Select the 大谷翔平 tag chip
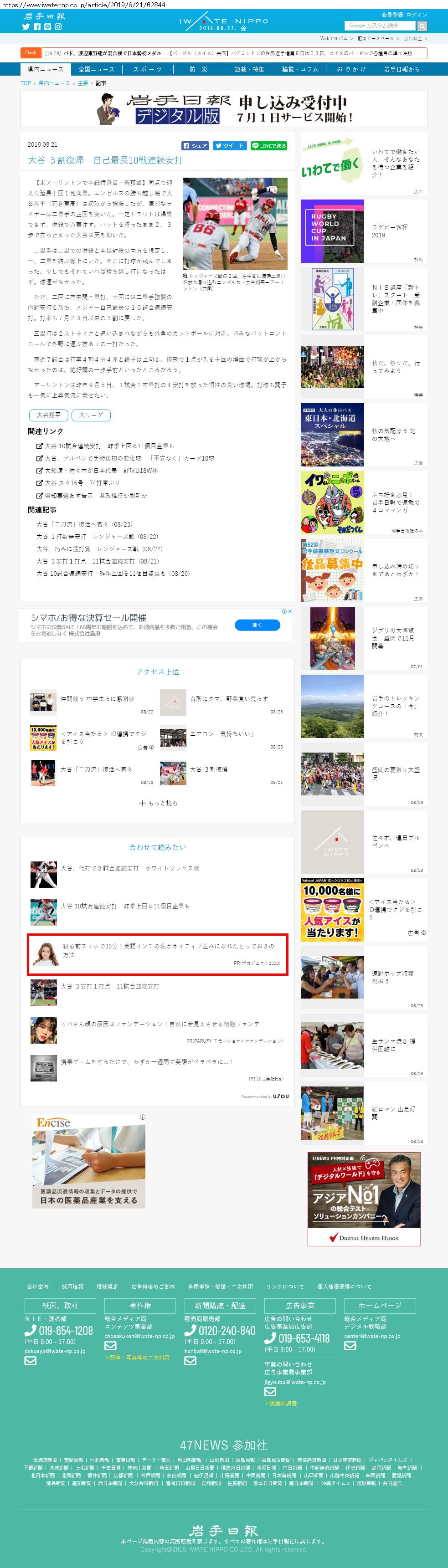 [x=48, y=415]
